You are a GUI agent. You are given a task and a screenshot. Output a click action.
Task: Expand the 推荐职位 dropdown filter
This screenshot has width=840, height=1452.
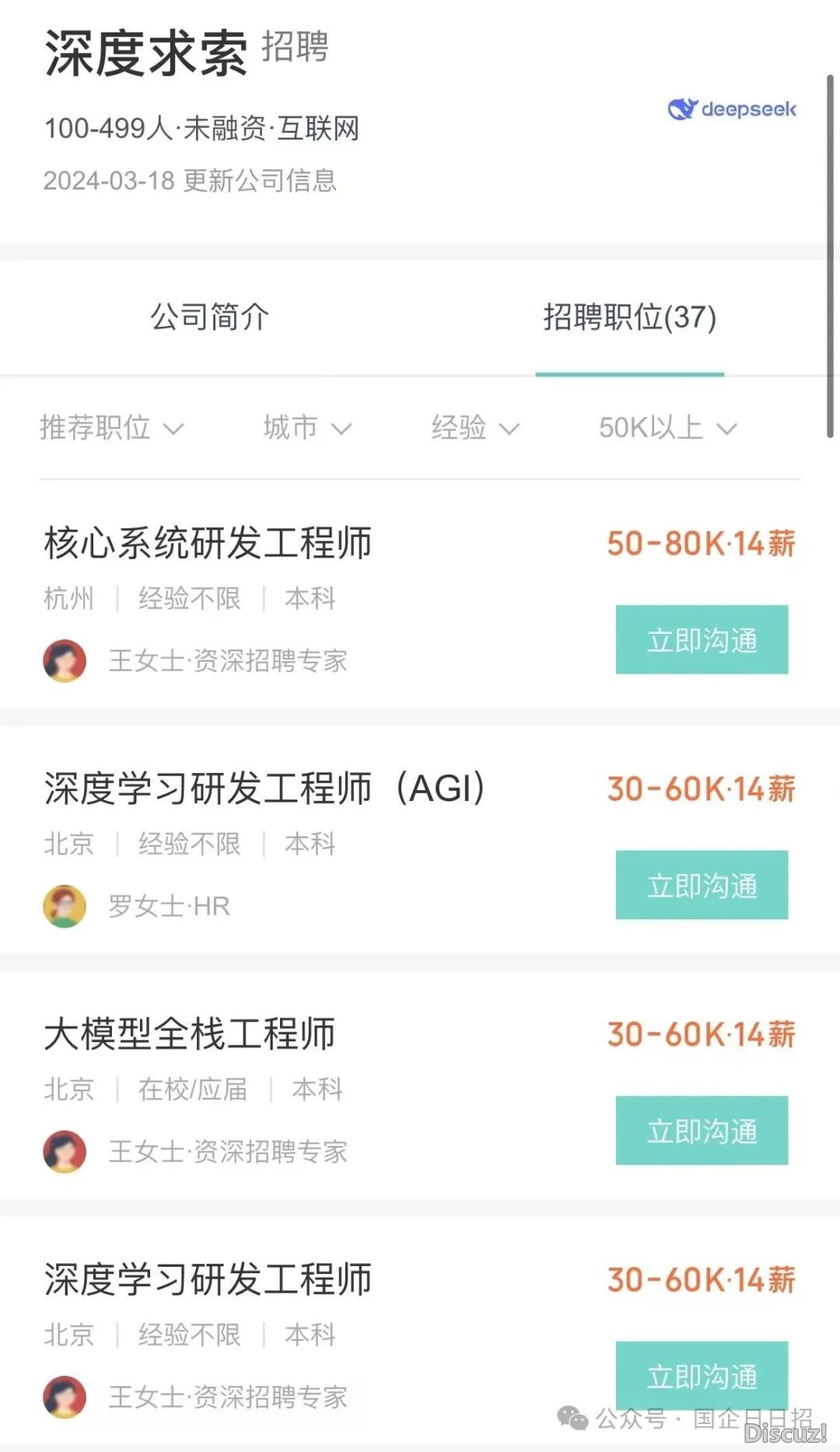(x=111, y=428)
